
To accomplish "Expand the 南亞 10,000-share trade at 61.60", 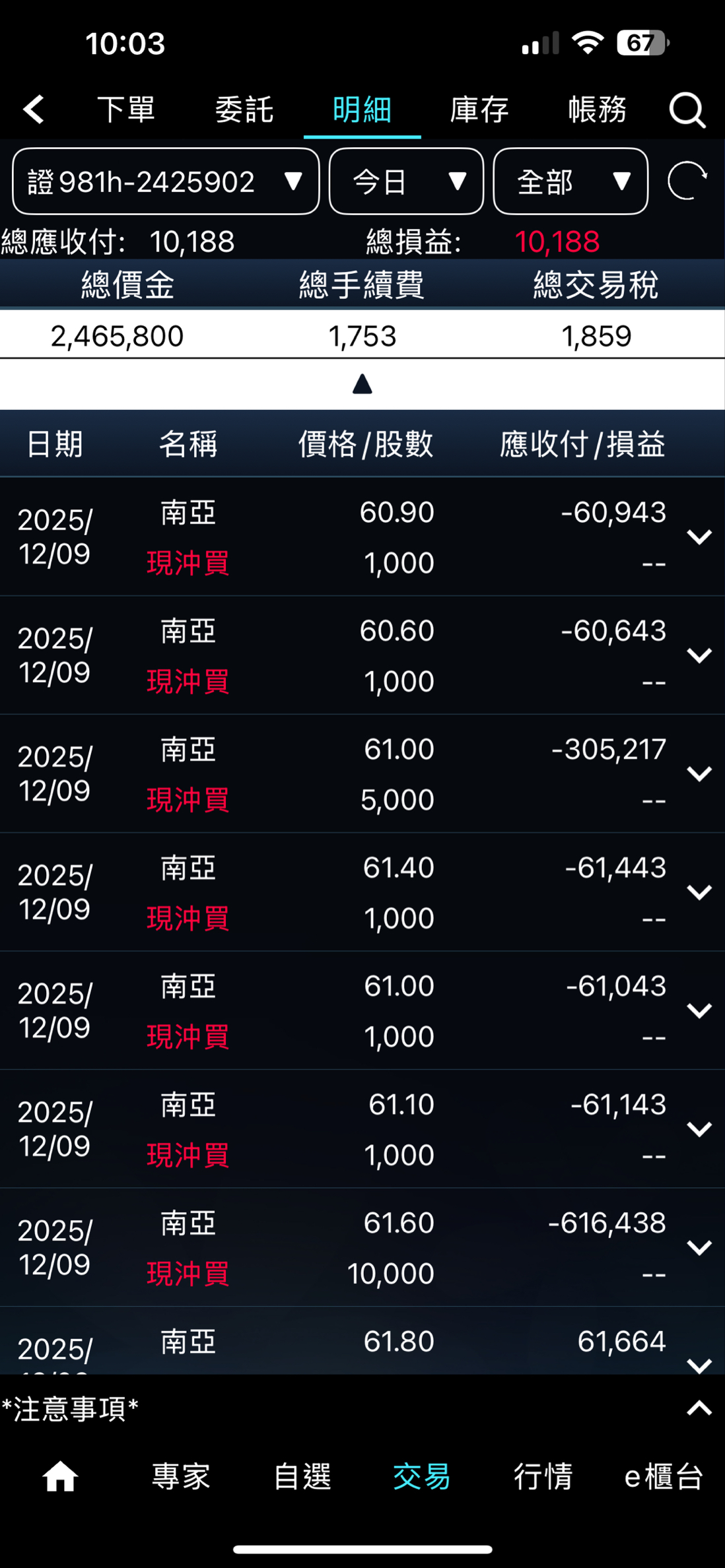I will point(699,1247).
